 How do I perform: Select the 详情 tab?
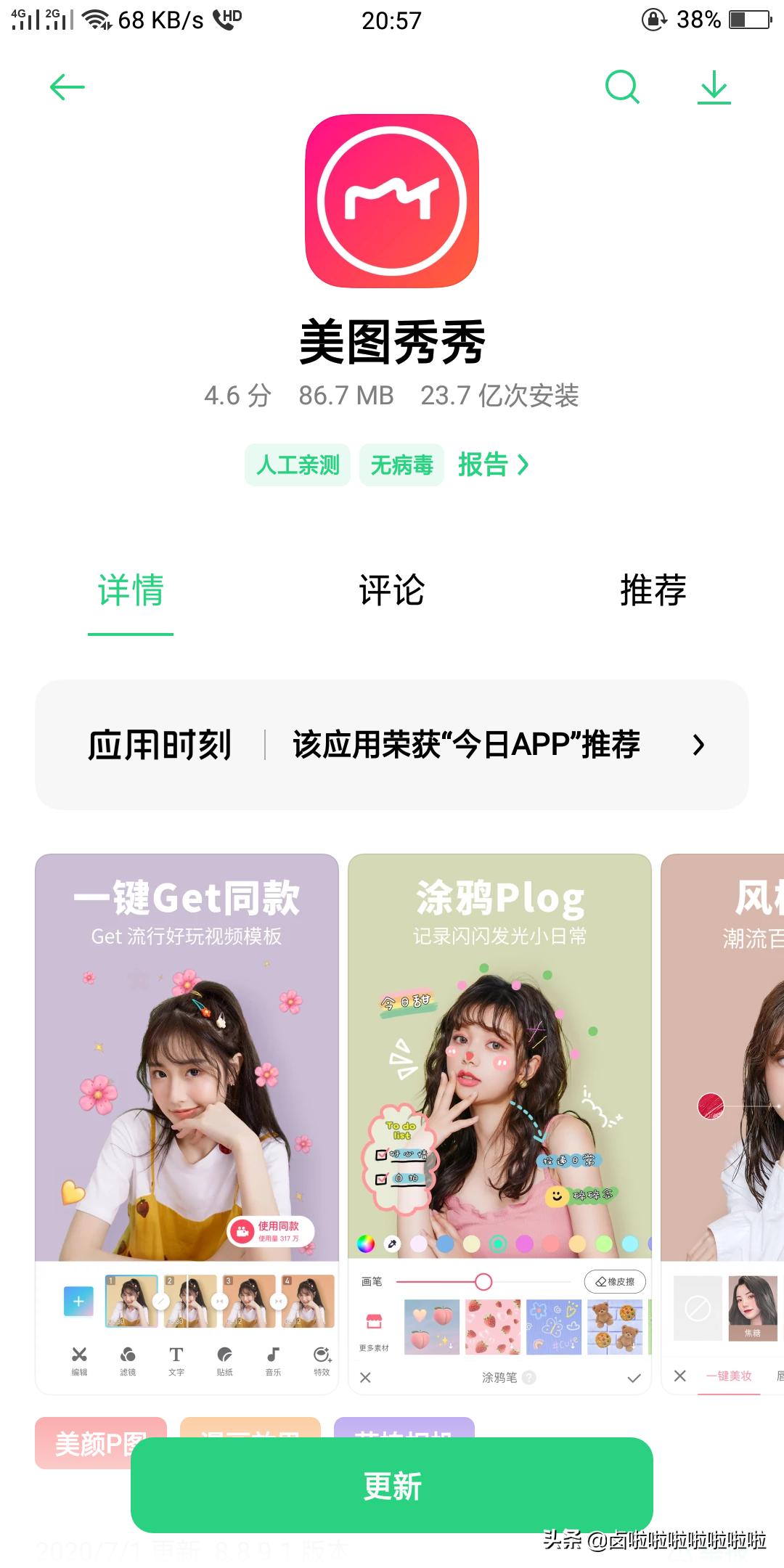[x=131, y=590]
